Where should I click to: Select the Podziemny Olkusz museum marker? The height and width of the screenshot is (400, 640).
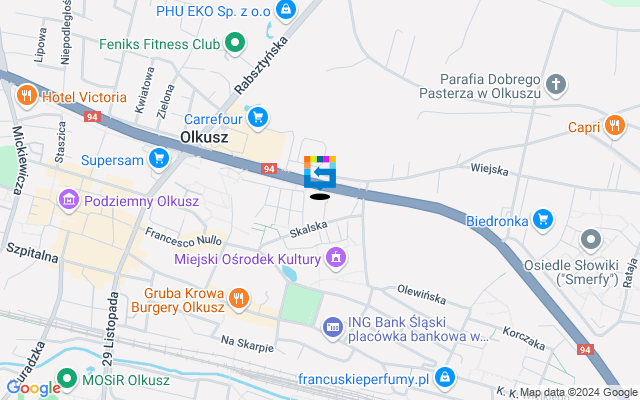(68, 200)
